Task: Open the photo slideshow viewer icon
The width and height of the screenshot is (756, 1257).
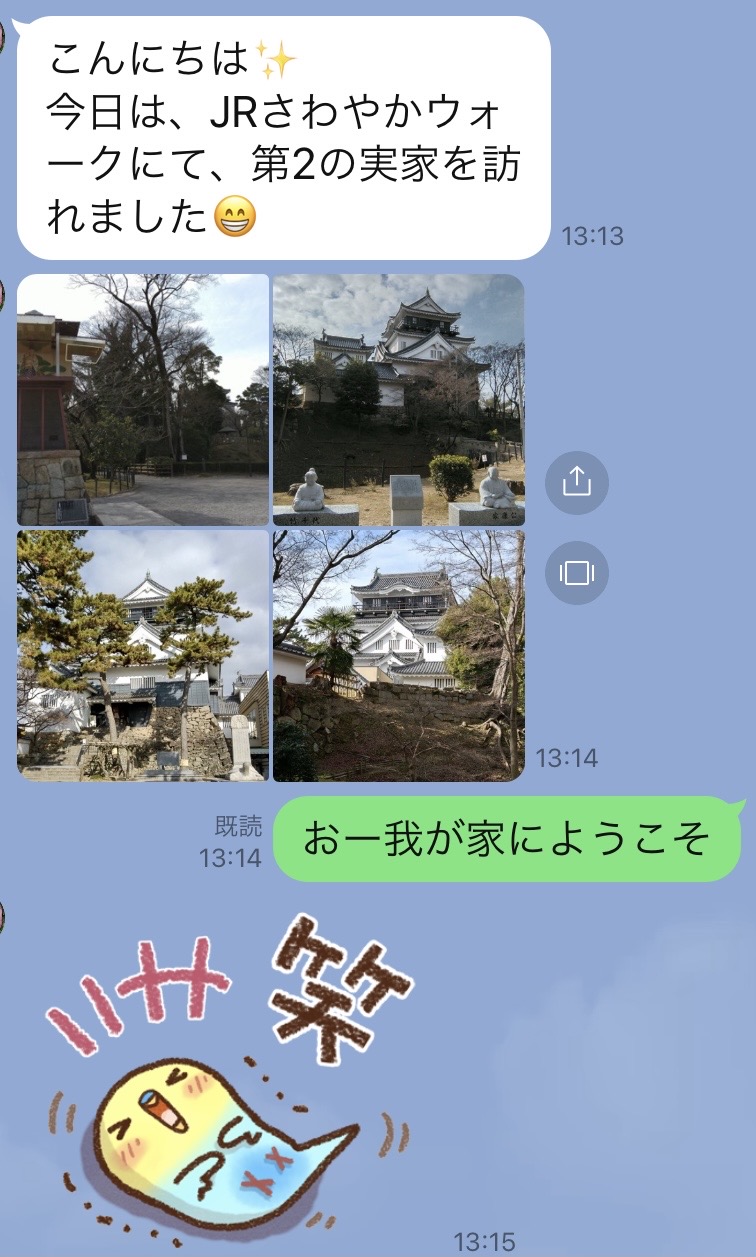Action: tap(577, 572)
